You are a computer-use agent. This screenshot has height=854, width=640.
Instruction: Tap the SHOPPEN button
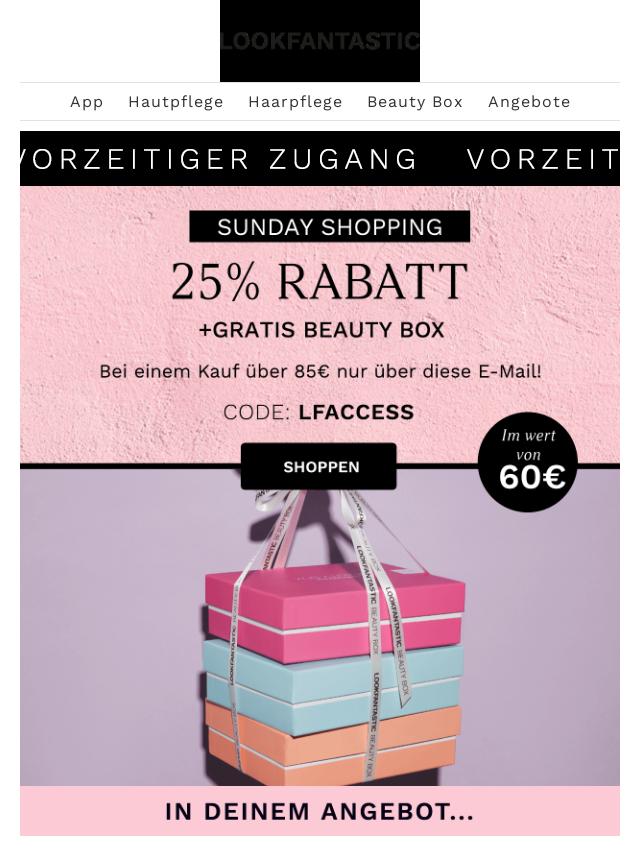[320, 467]
